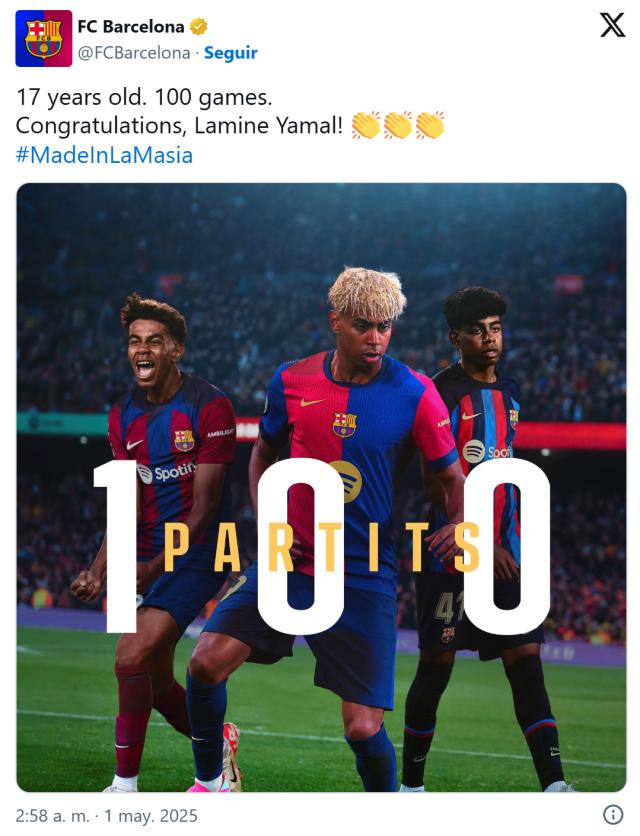The height and width of the screenshot is (836, 640).
Task: Open the @FCBarcelona handle
Action: 133,53
